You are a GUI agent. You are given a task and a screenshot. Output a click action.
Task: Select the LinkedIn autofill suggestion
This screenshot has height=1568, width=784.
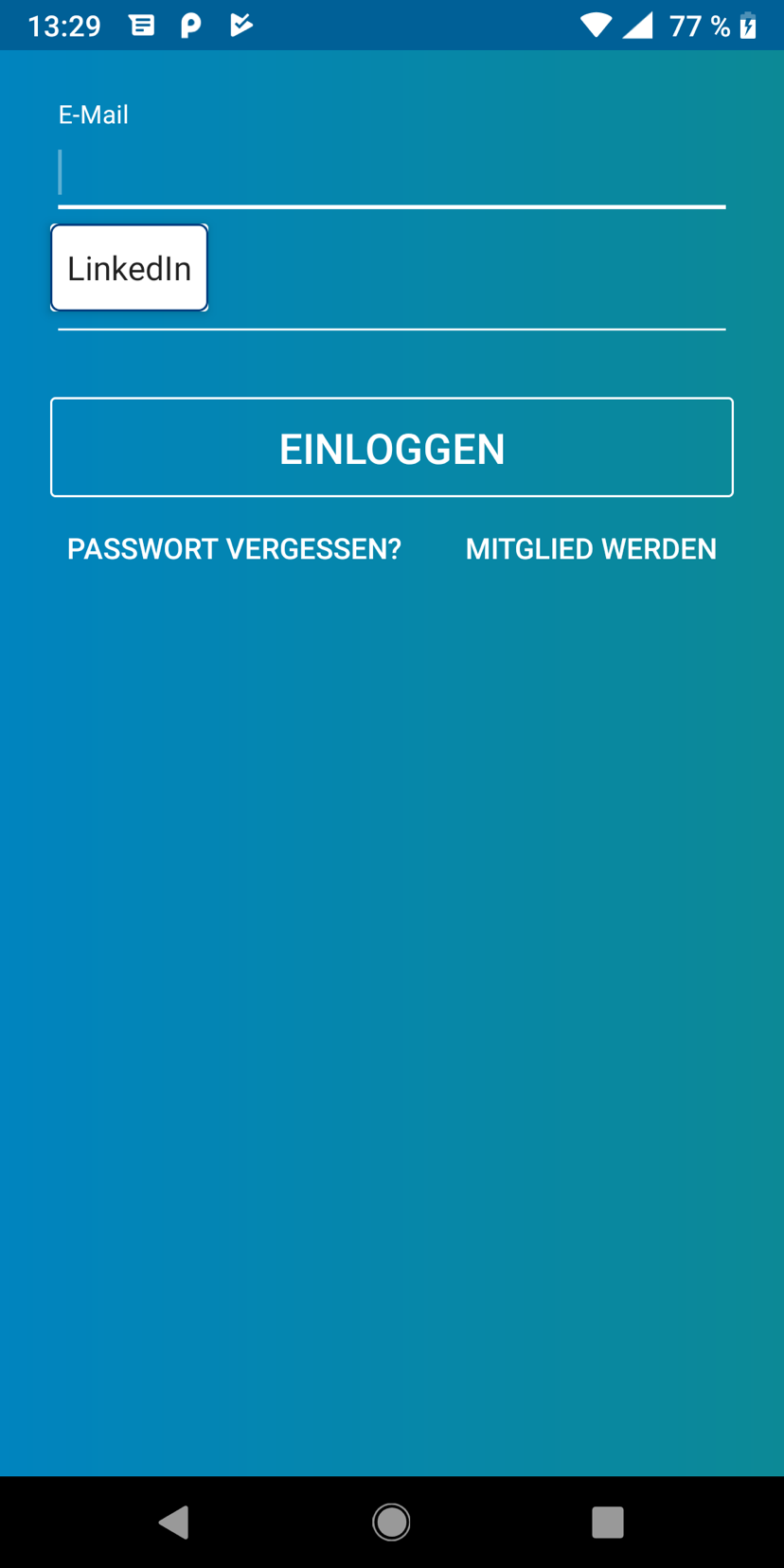point(130,268)
